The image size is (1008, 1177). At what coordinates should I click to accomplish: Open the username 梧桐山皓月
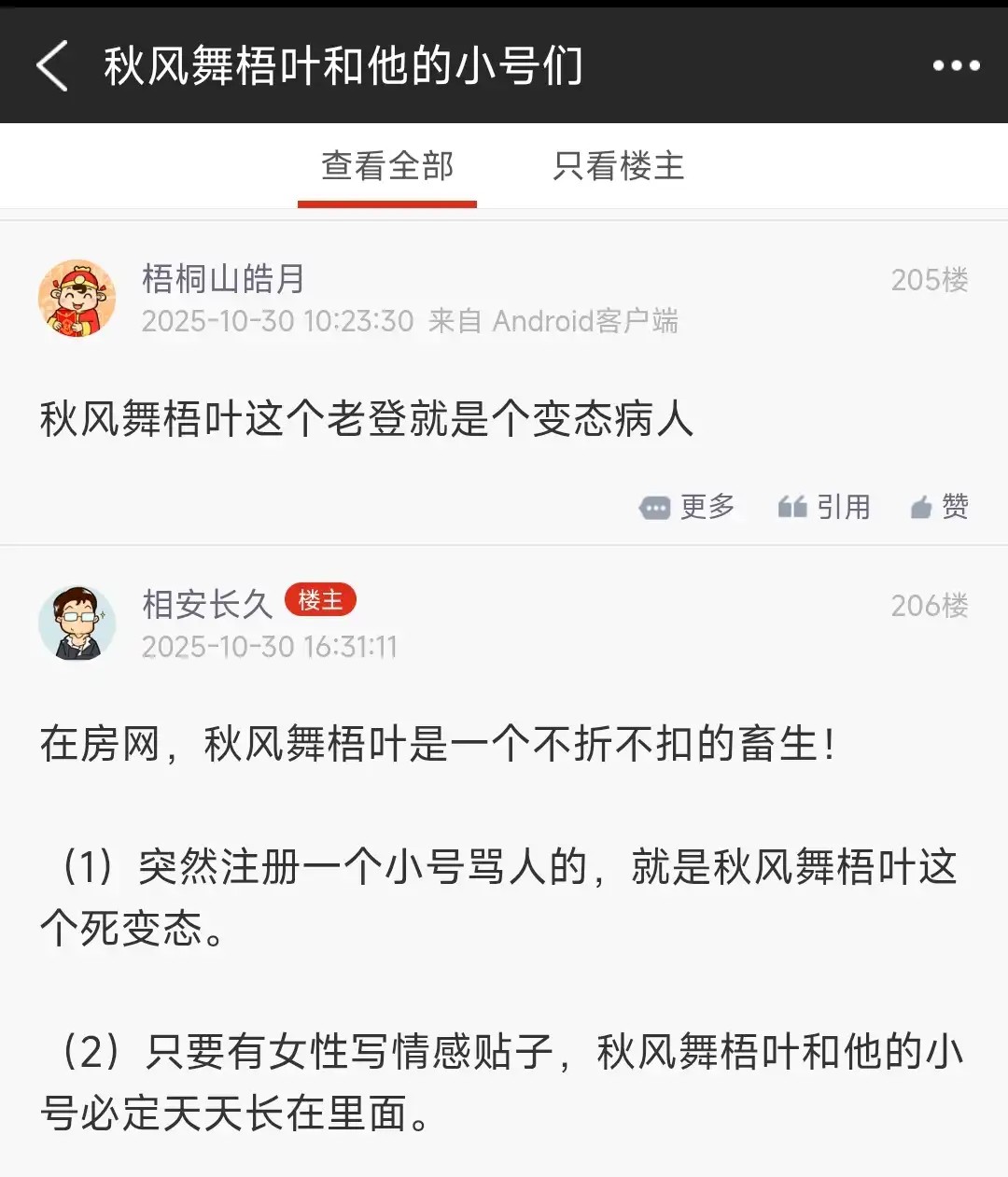click(x=223, y=278)
